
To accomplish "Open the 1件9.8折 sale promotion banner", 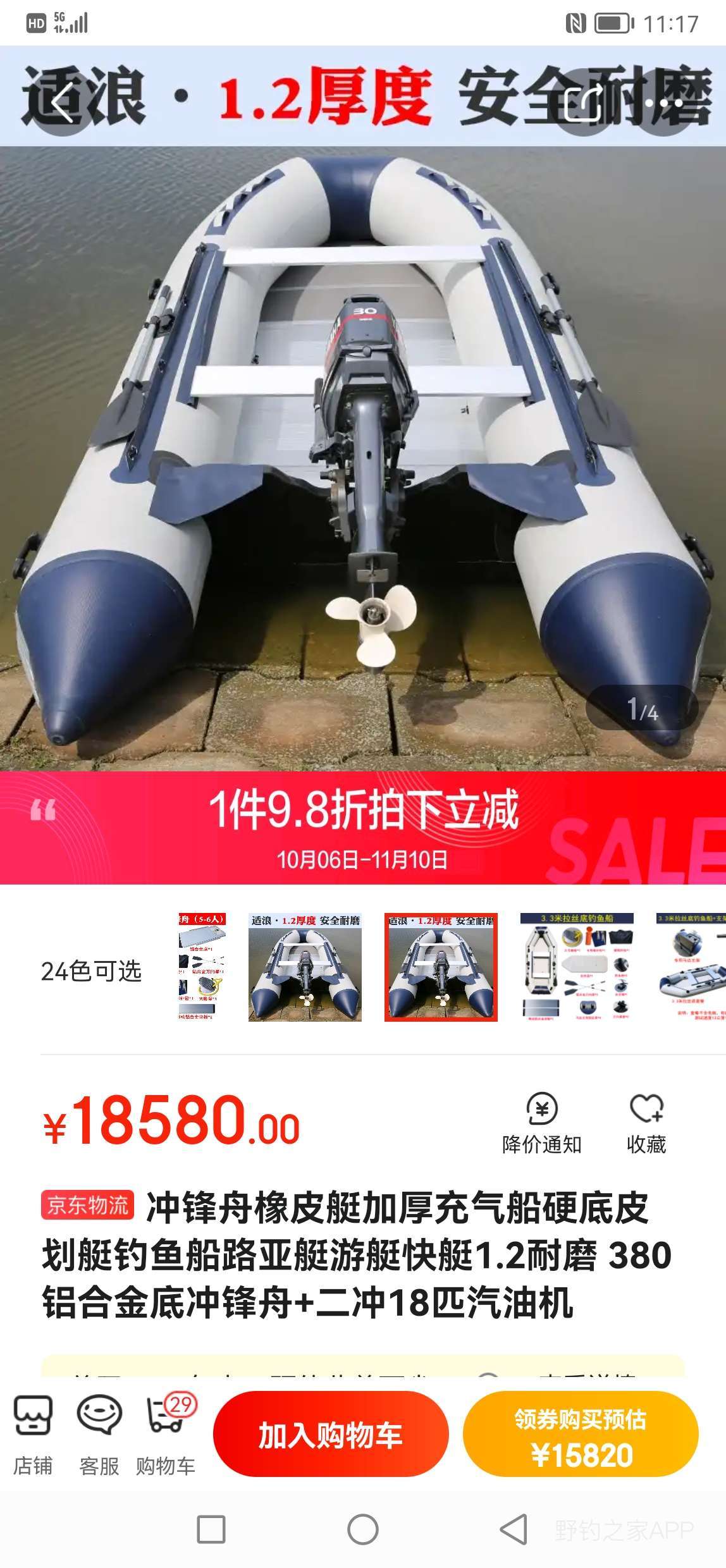I will tap(363, 827).
